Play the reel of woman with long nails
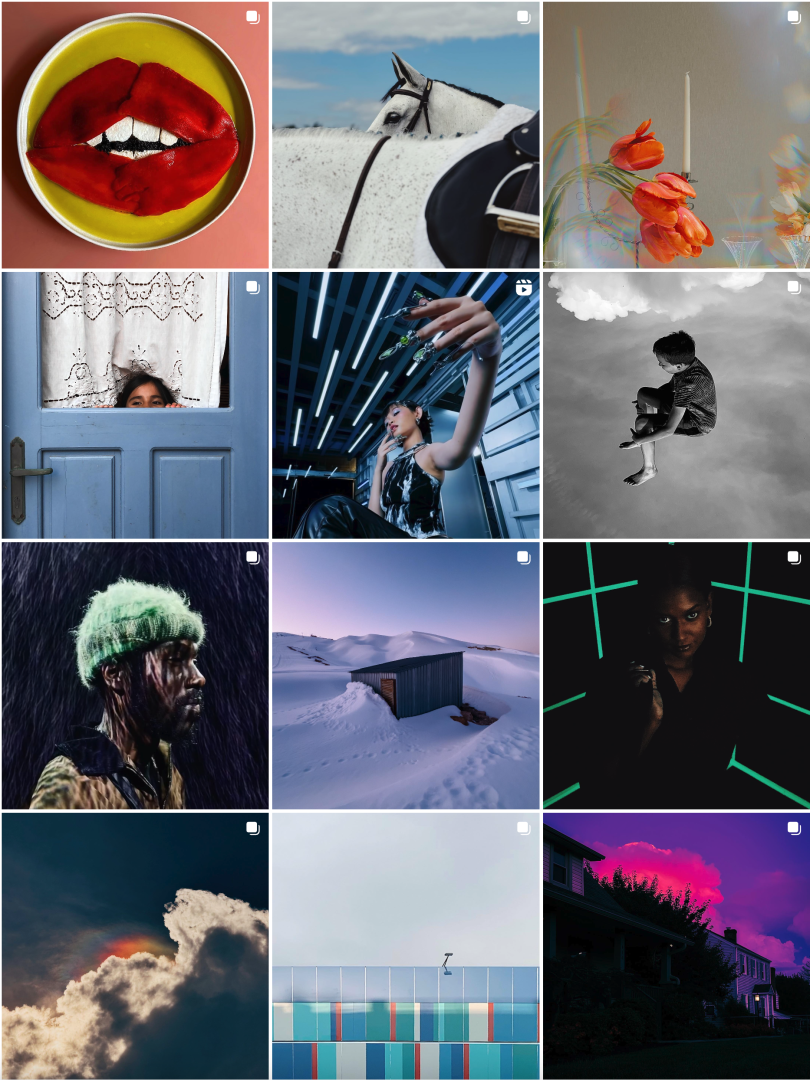 pos(405,405)
